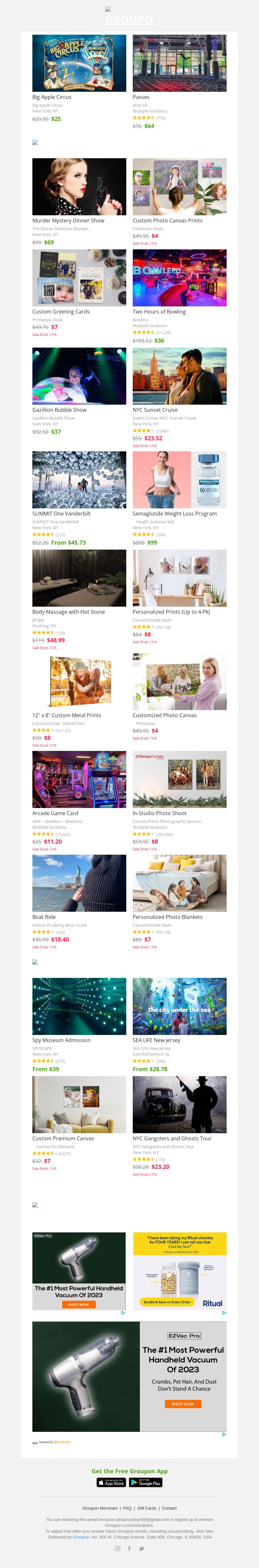Download the app from the App Store

click(x=111, y=1482)
